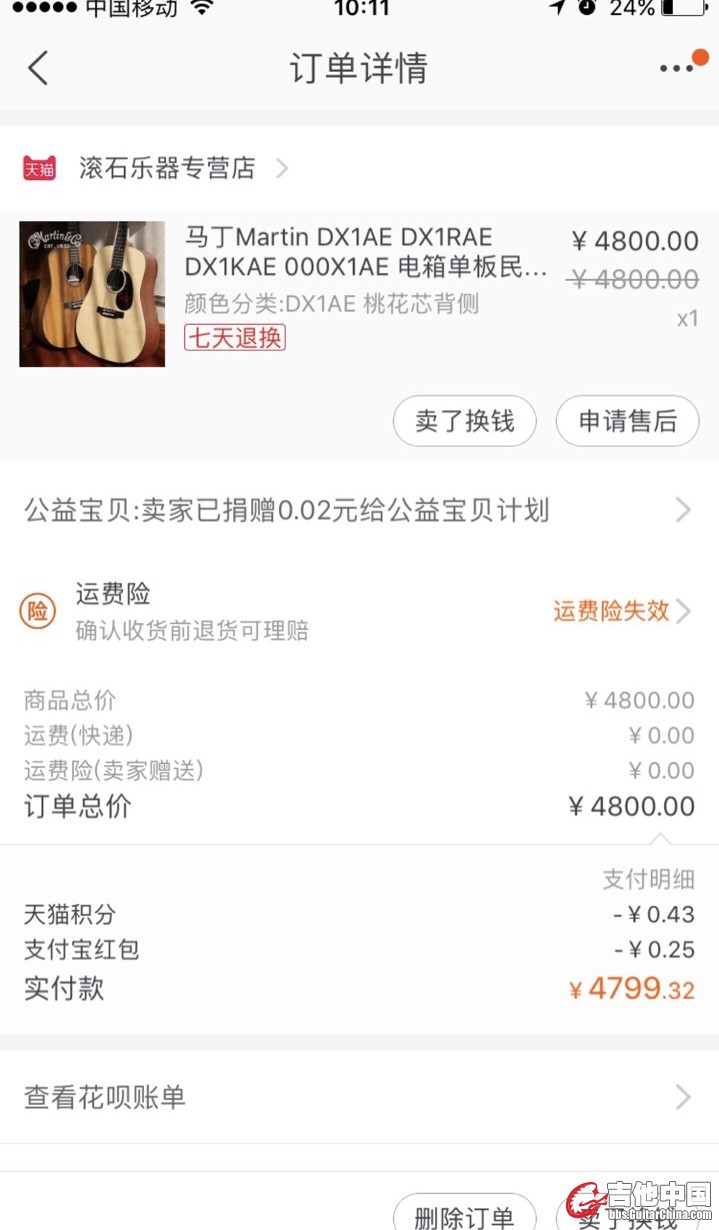719x1230 pixels.
Task: Delete this order with 删除订单
Action: coord(464,1216)
